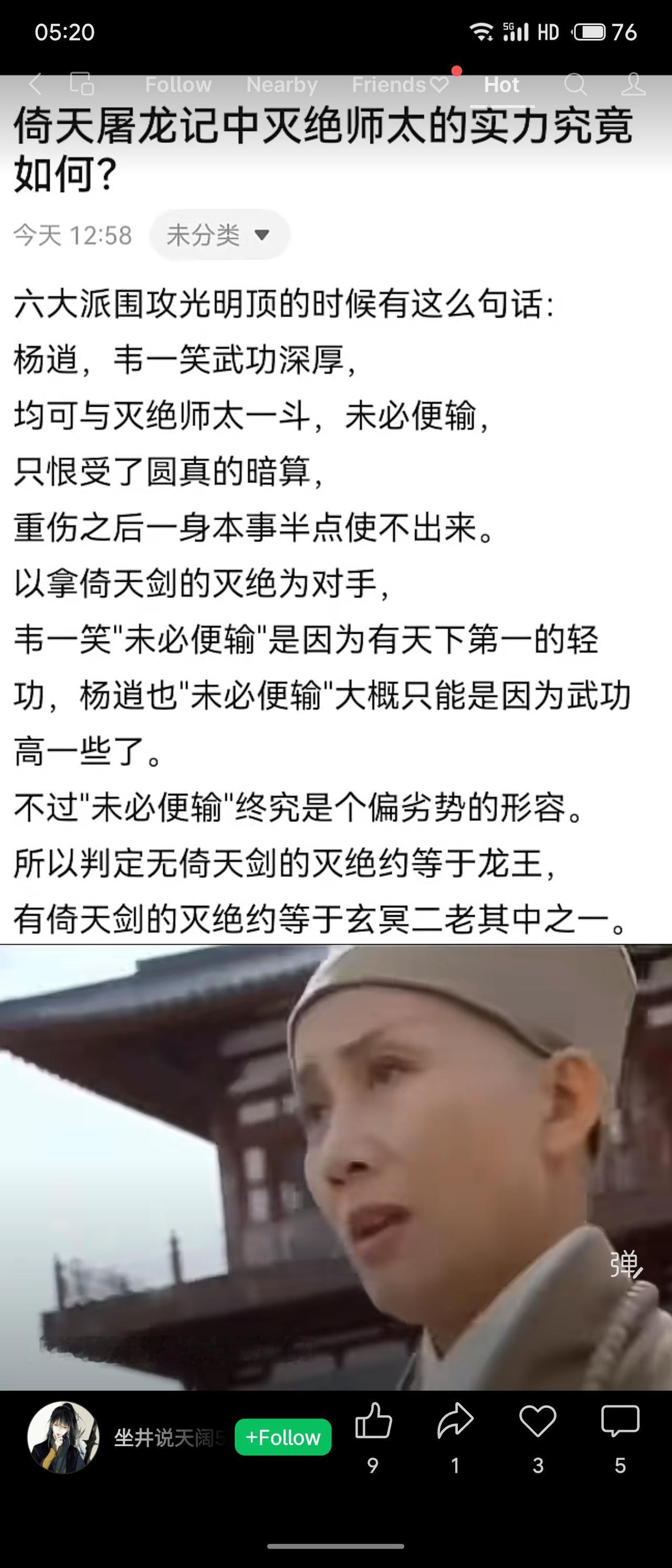Open your profile with the person icon

[633, 85]
